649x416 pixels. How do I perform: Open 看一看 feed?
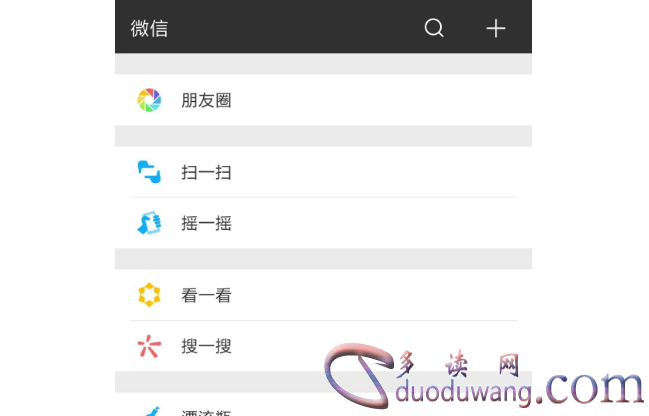[206, 295]
